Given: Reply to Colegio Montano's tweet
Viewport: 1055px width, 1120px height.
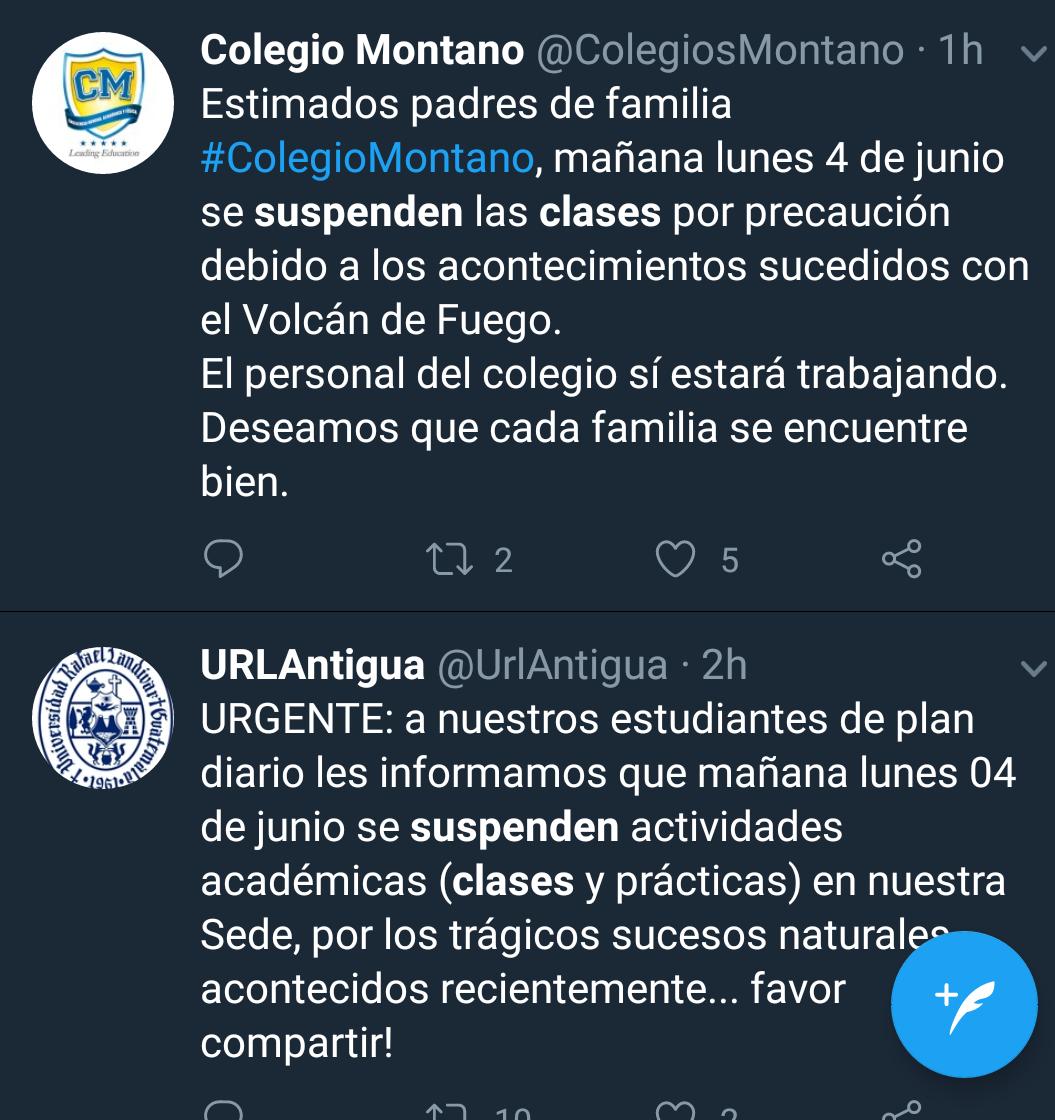Looking at the screenshot, I should [x=224, y=559].
